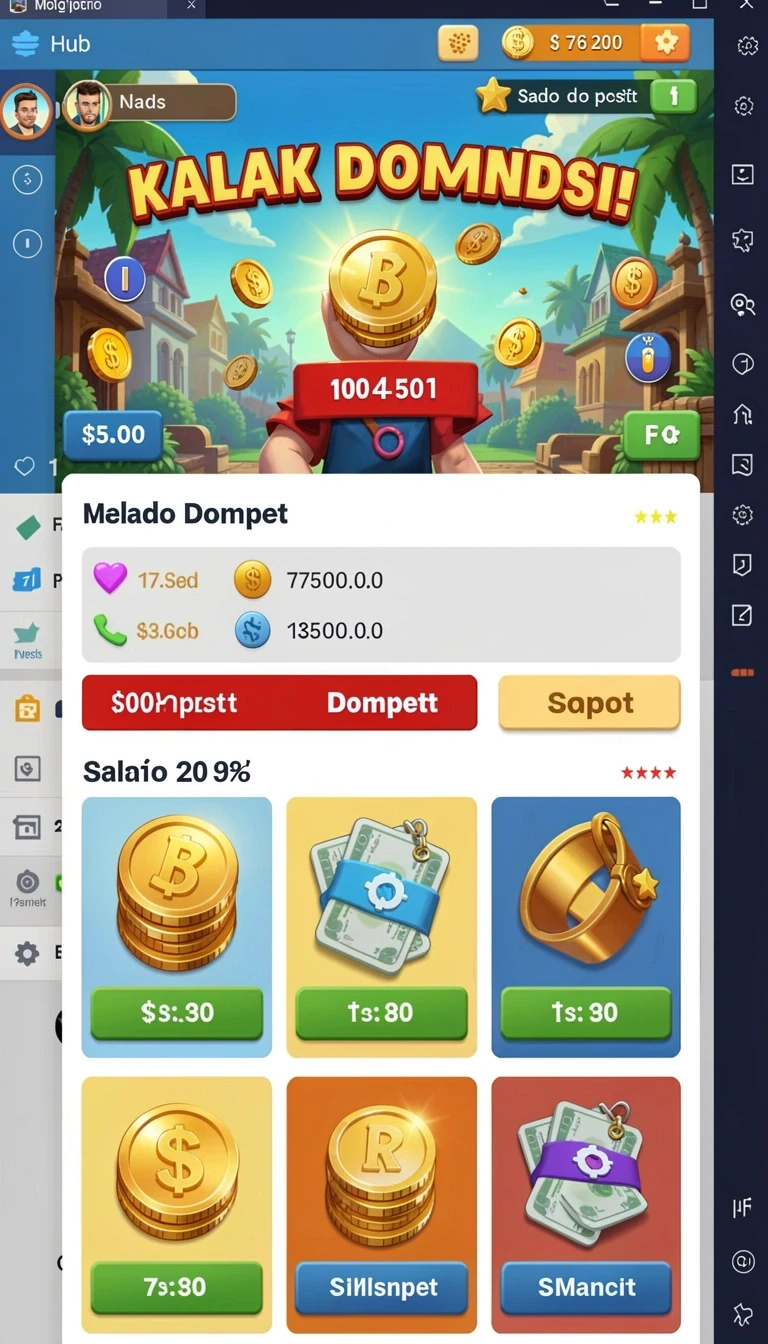Tap the green button beside Sado do postt
Viewport: 768px width, 1344px height.
(673, 96)
